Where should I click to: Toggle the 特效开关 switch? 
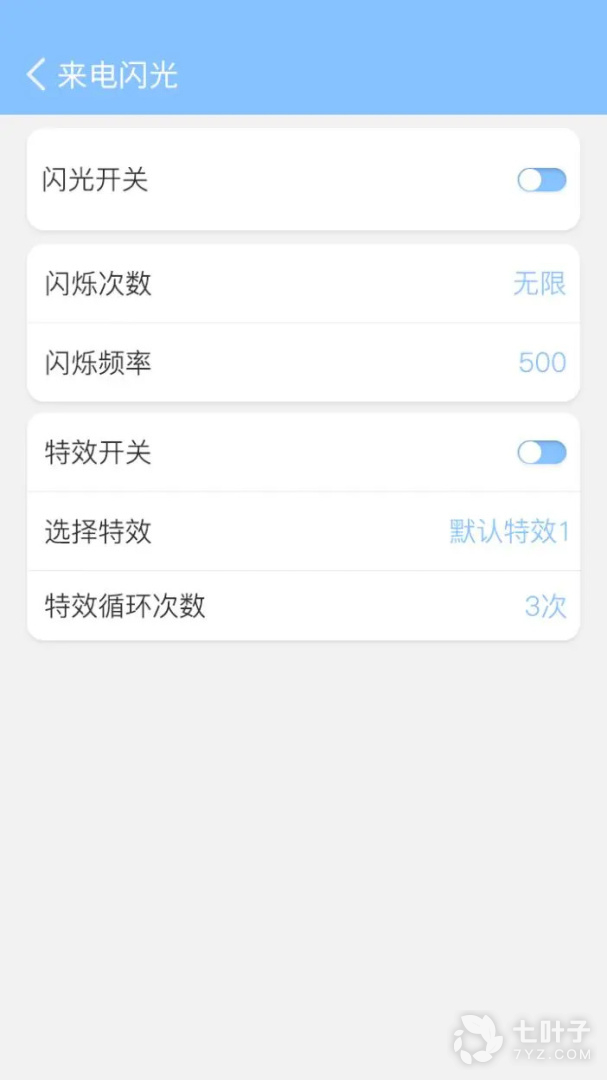tap(542, 453)
